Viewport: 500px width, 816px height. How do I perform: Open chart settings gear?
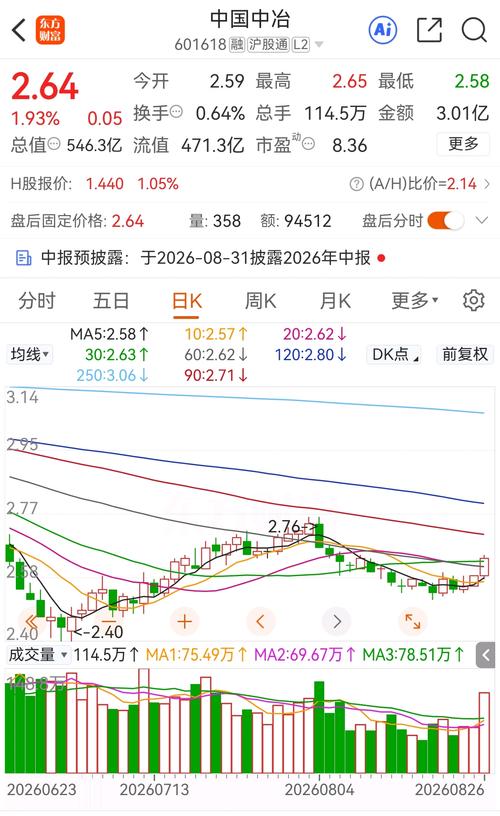(x=473, y=300)
